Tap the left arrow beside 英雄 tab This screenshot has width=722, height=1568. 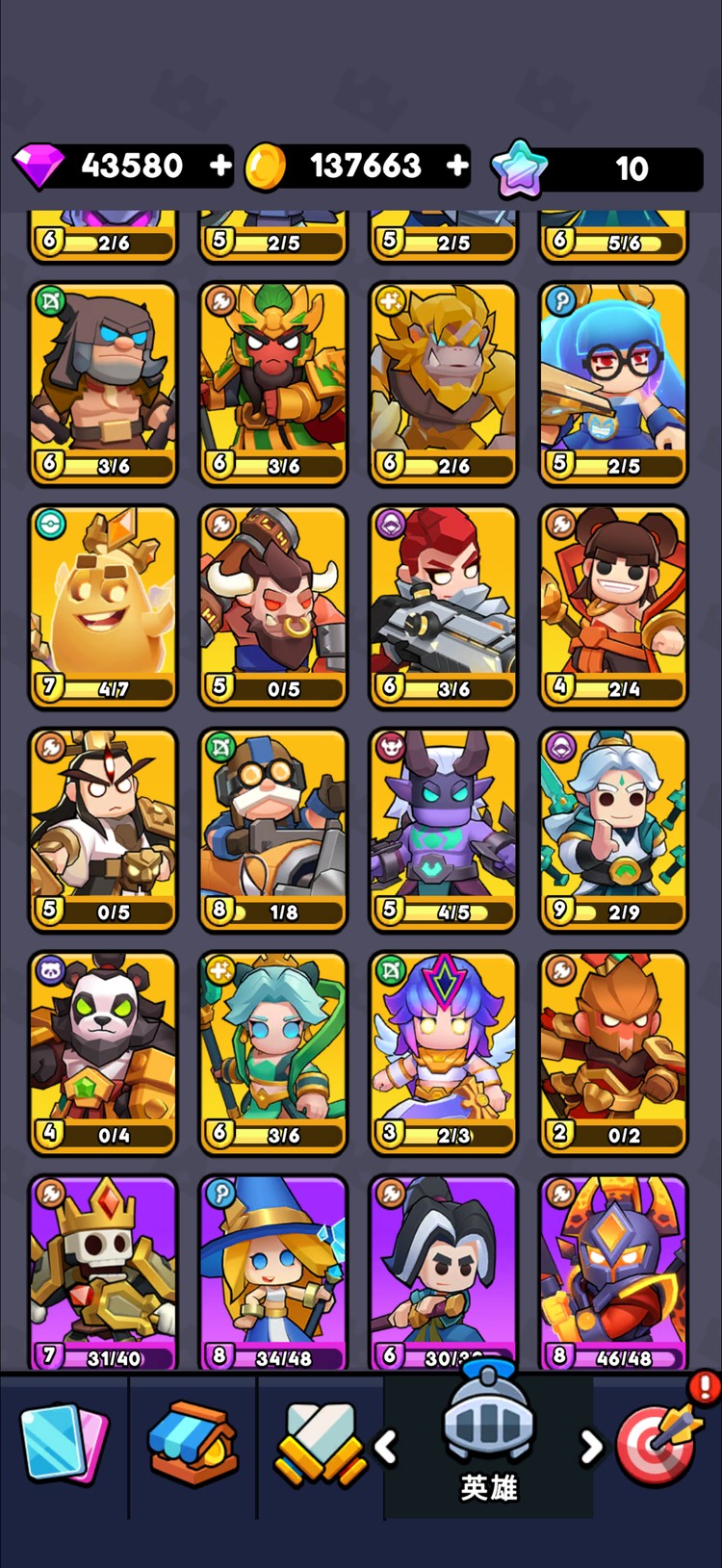[x=386, y=1446]
